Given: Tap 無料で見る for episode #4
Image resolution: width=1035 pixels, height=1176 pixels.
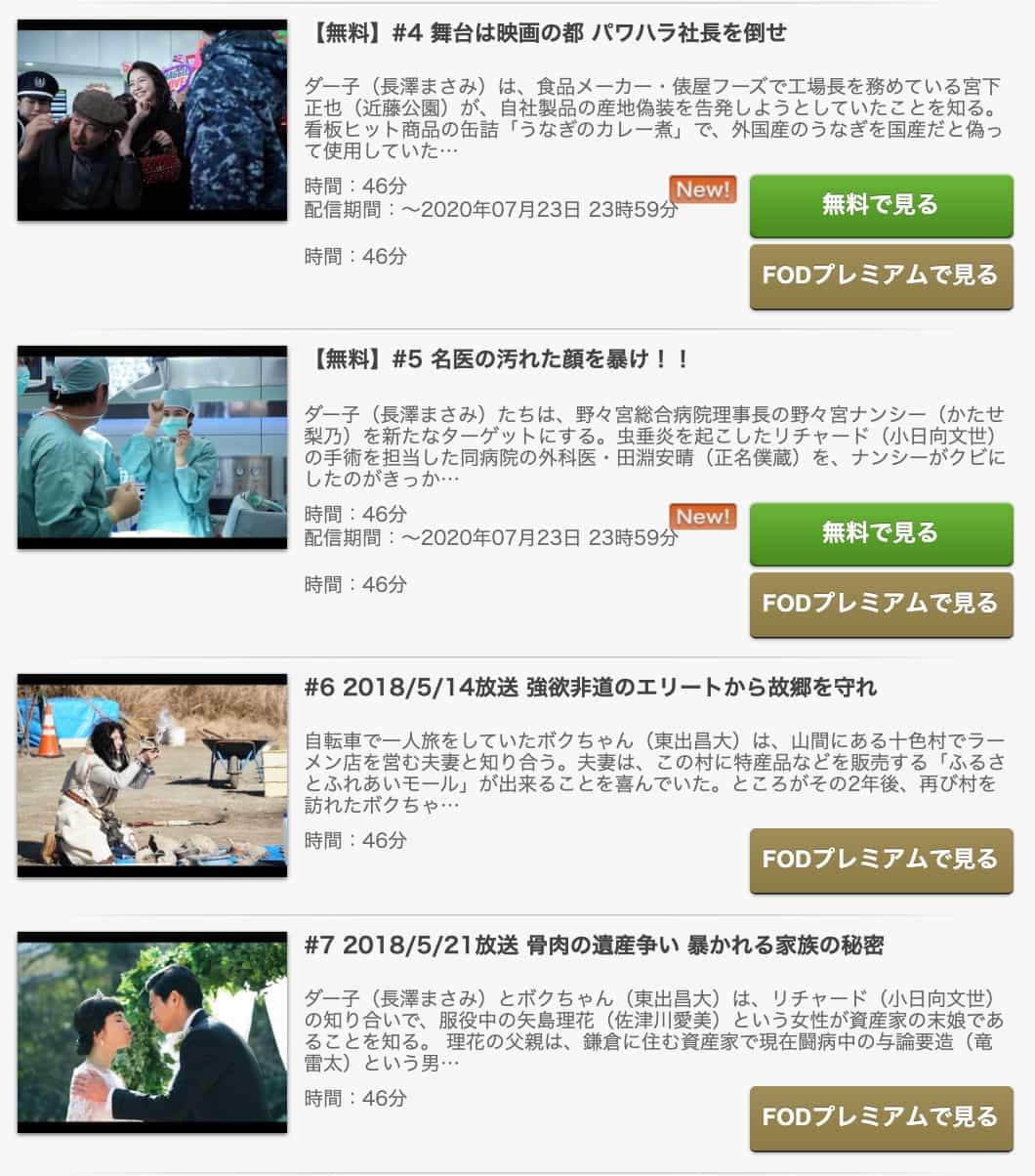Looking at the screenshot, I should (881, 205).
